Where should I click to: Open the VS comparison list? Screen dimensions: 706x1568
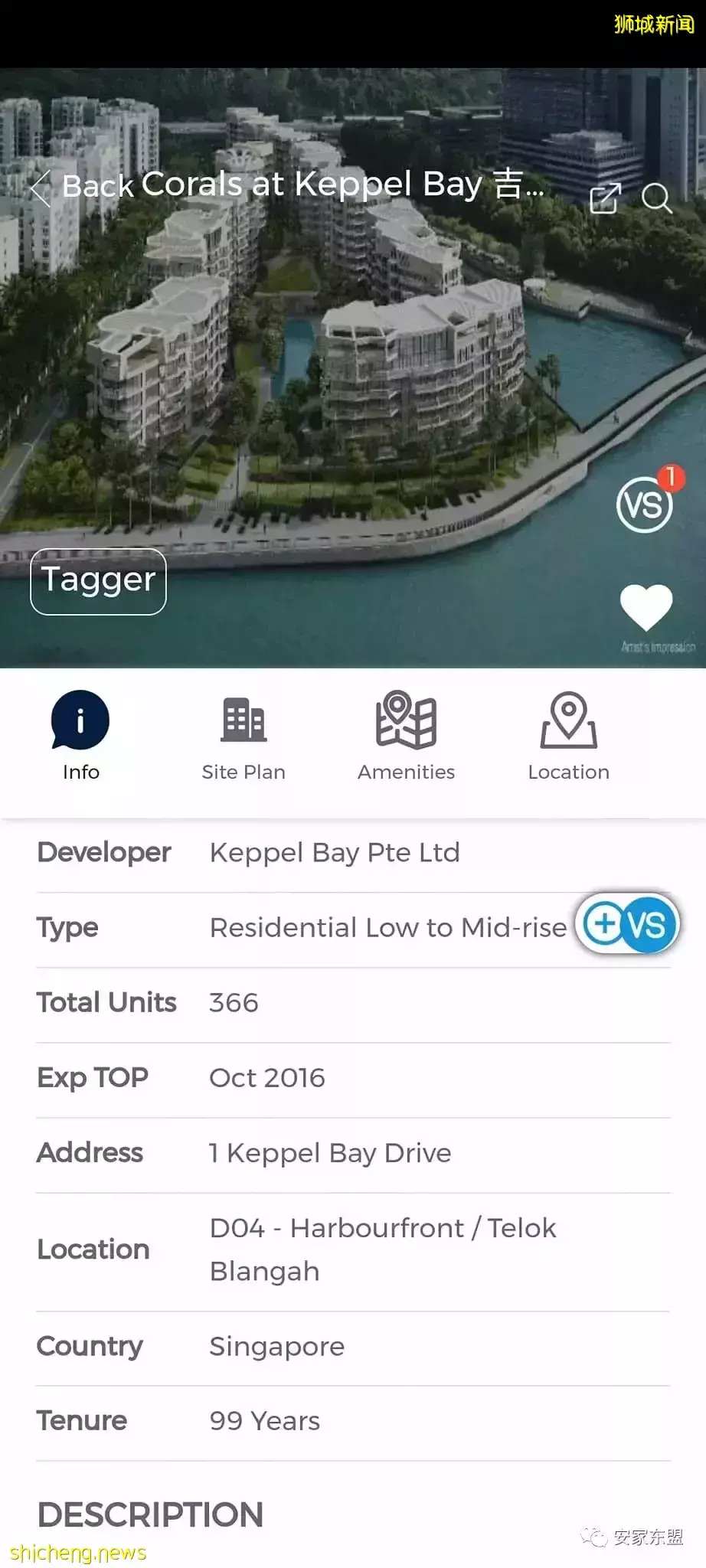point(645,505)
